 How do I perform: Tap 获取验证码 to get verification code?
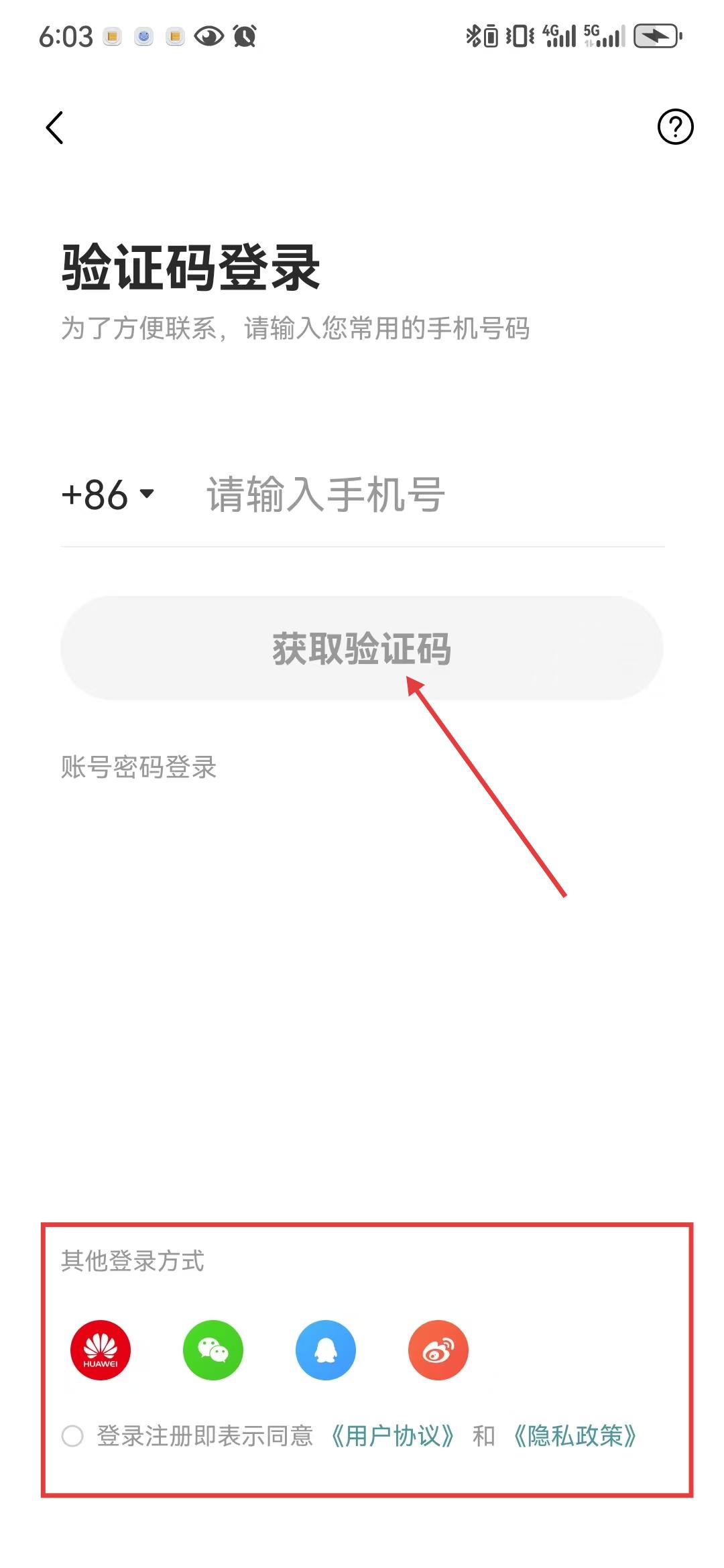click(x=362, y=648)
